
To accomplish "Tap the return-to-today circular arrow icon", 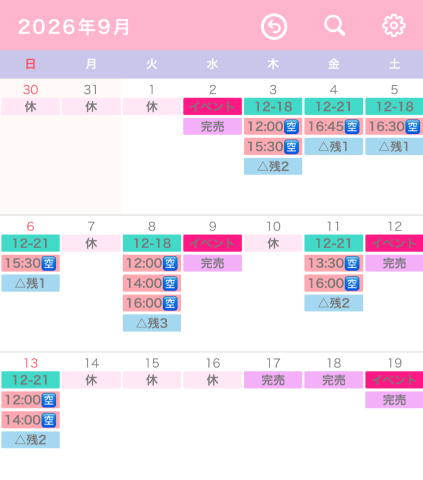I will [x=274, y=27].
